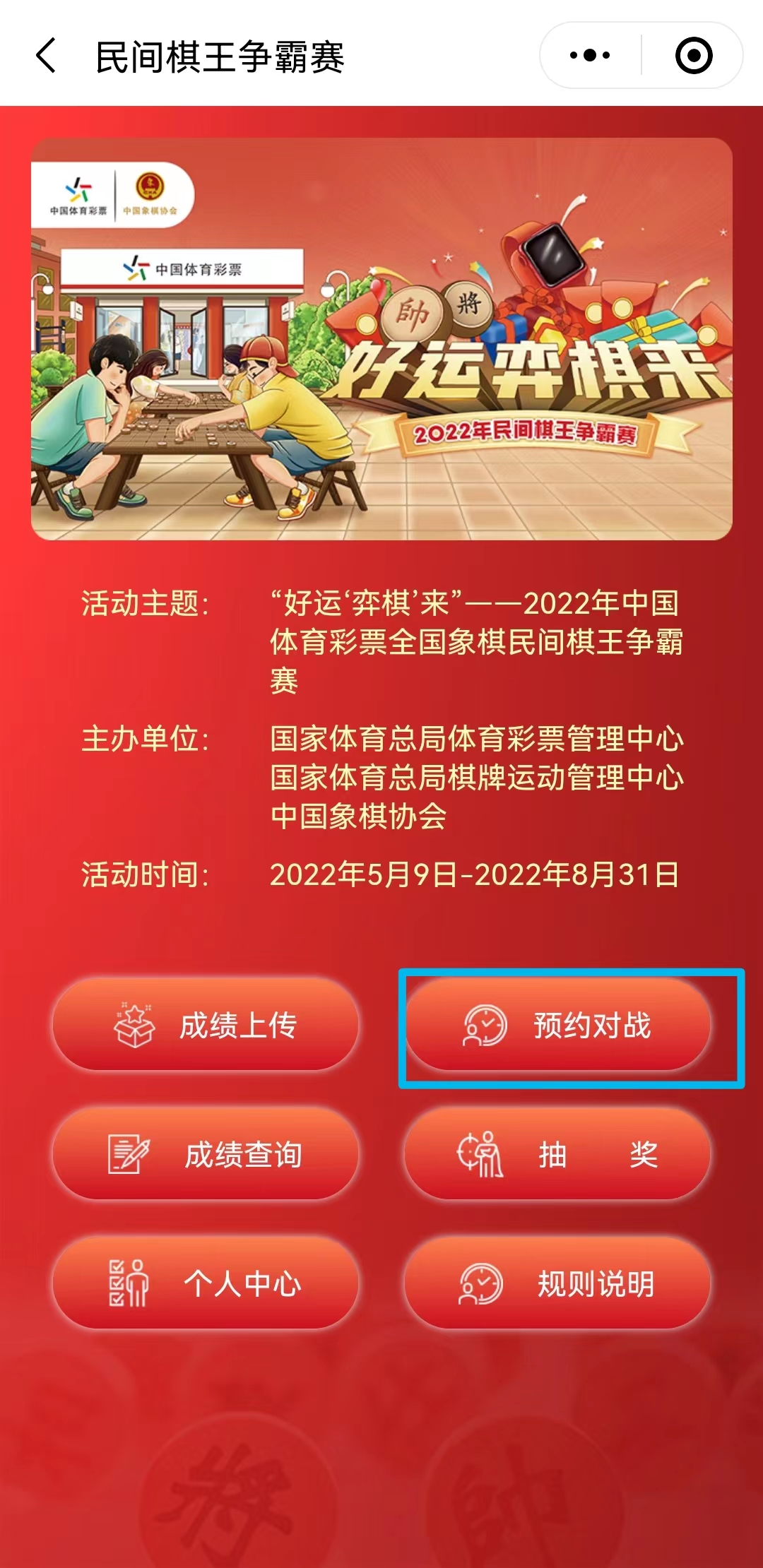Go back from the 民间棋王争霸赛 page

click(x=47, y=56)
